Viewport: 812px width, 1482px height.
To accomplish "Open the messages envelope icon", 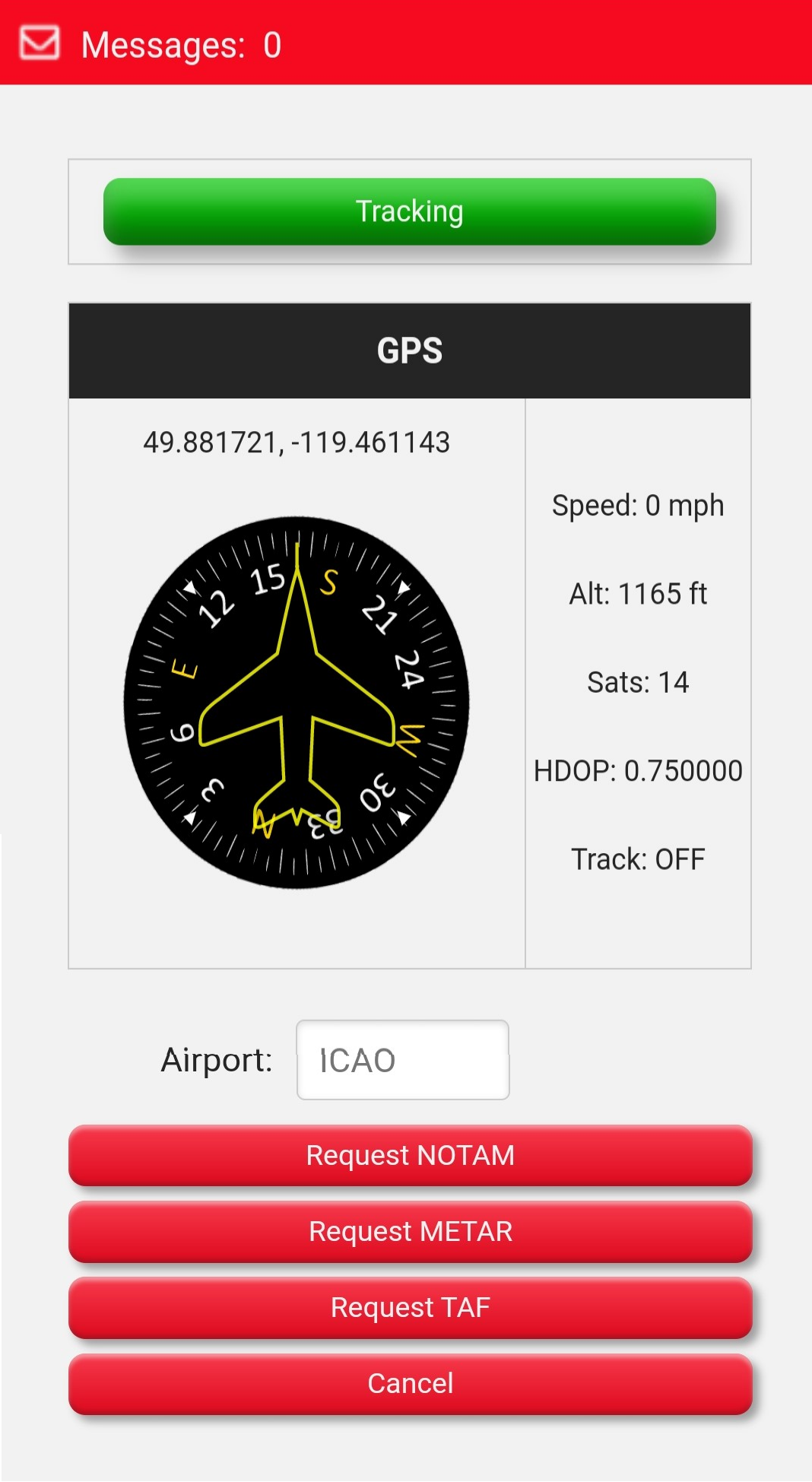I will [x=40, y=43].
